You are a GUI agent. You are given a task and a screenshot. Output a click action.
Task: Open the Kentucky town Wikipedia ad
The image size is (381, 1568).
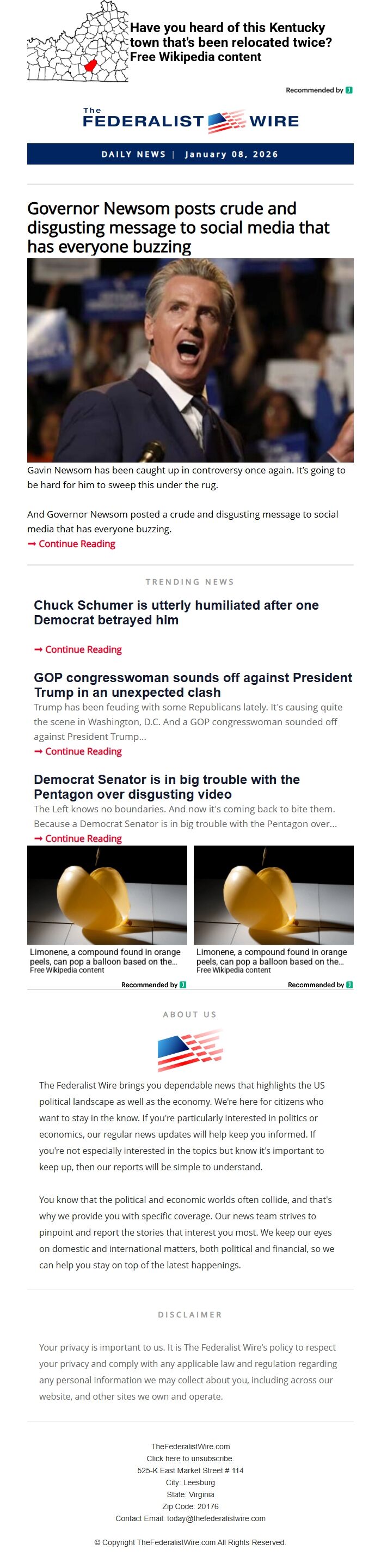pos(230,42)
